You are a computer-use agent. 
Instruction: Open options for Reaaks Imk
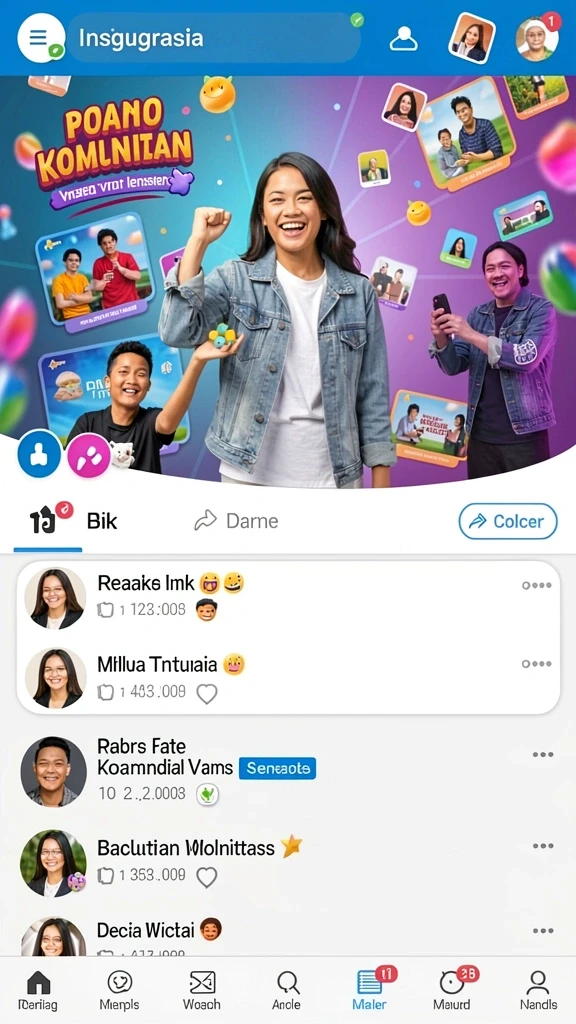(x=536, y=585)
